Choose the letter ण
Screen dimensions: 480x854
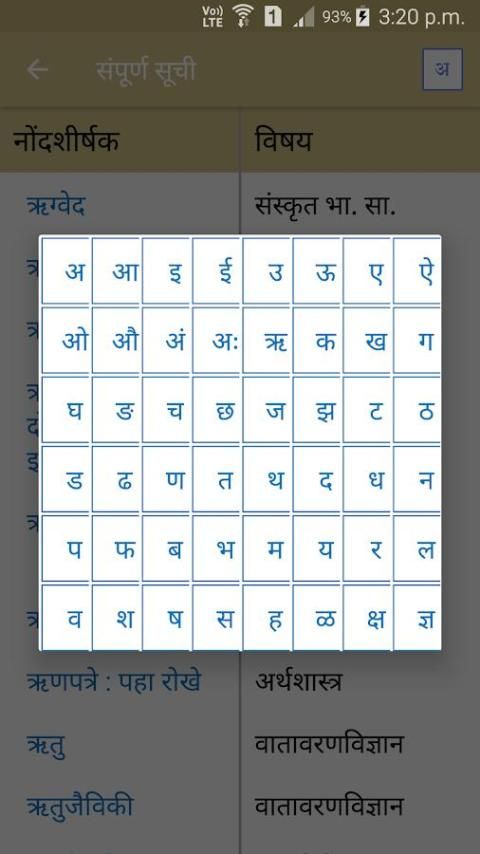[166, 480]
